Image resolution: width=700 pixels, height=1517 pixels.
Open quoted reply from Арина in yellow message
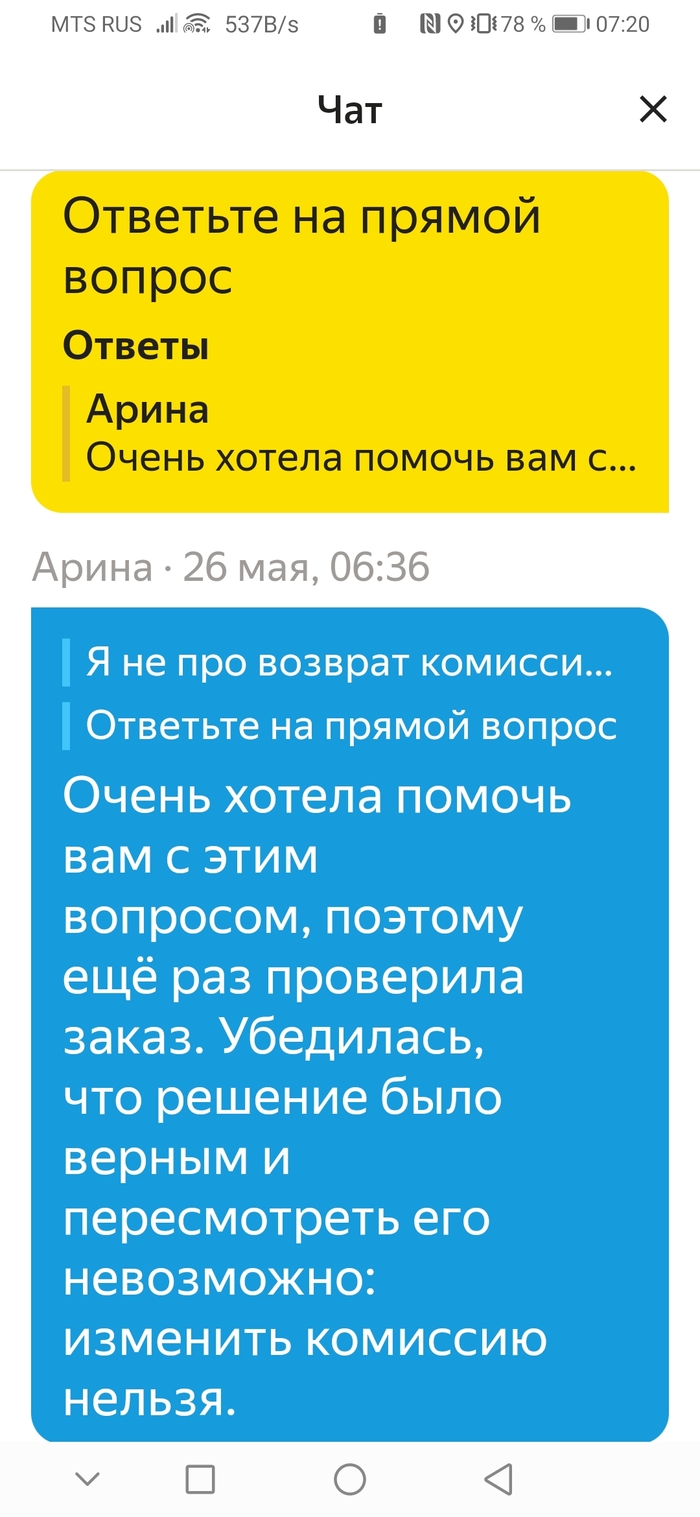(x=350, y=434)
